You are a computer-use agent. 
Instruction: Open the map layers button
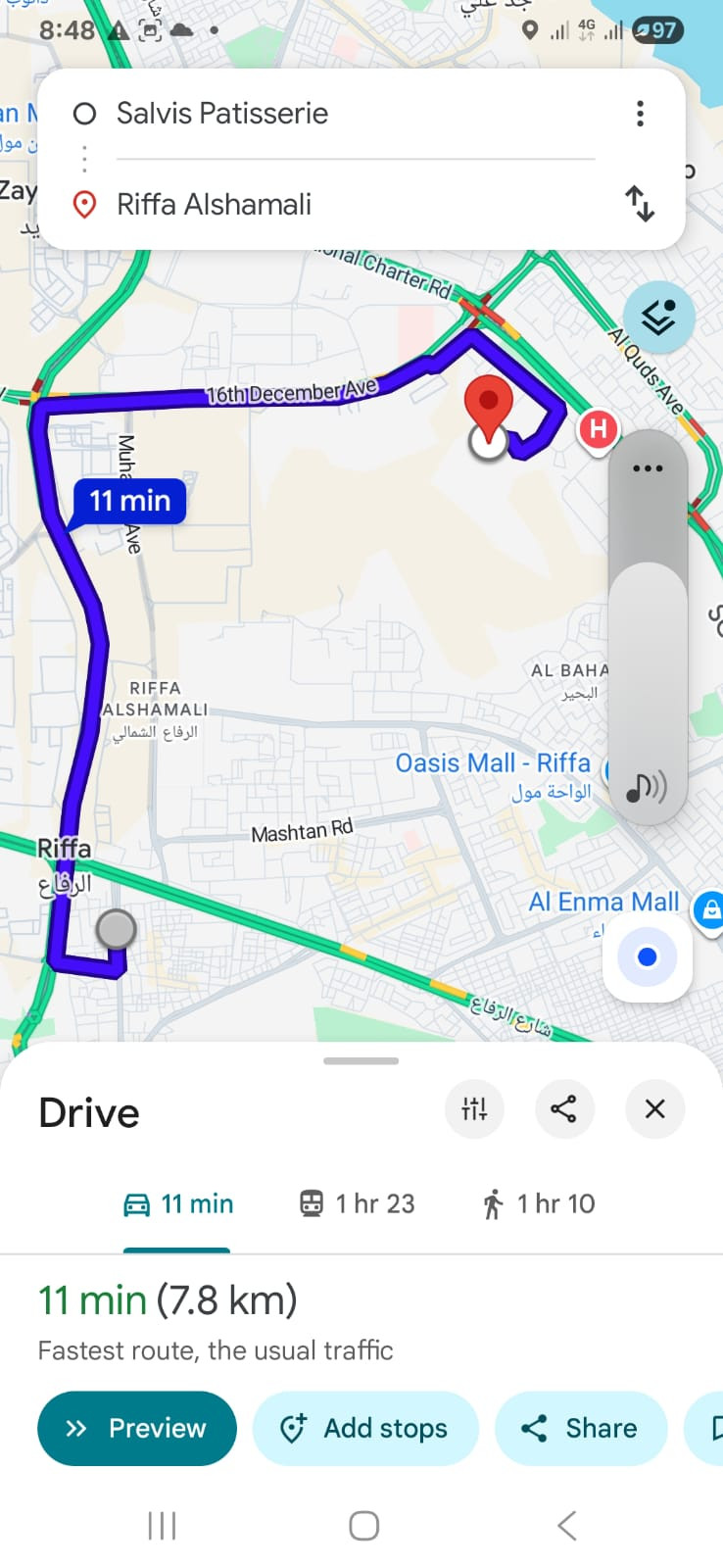coord(658,318)
